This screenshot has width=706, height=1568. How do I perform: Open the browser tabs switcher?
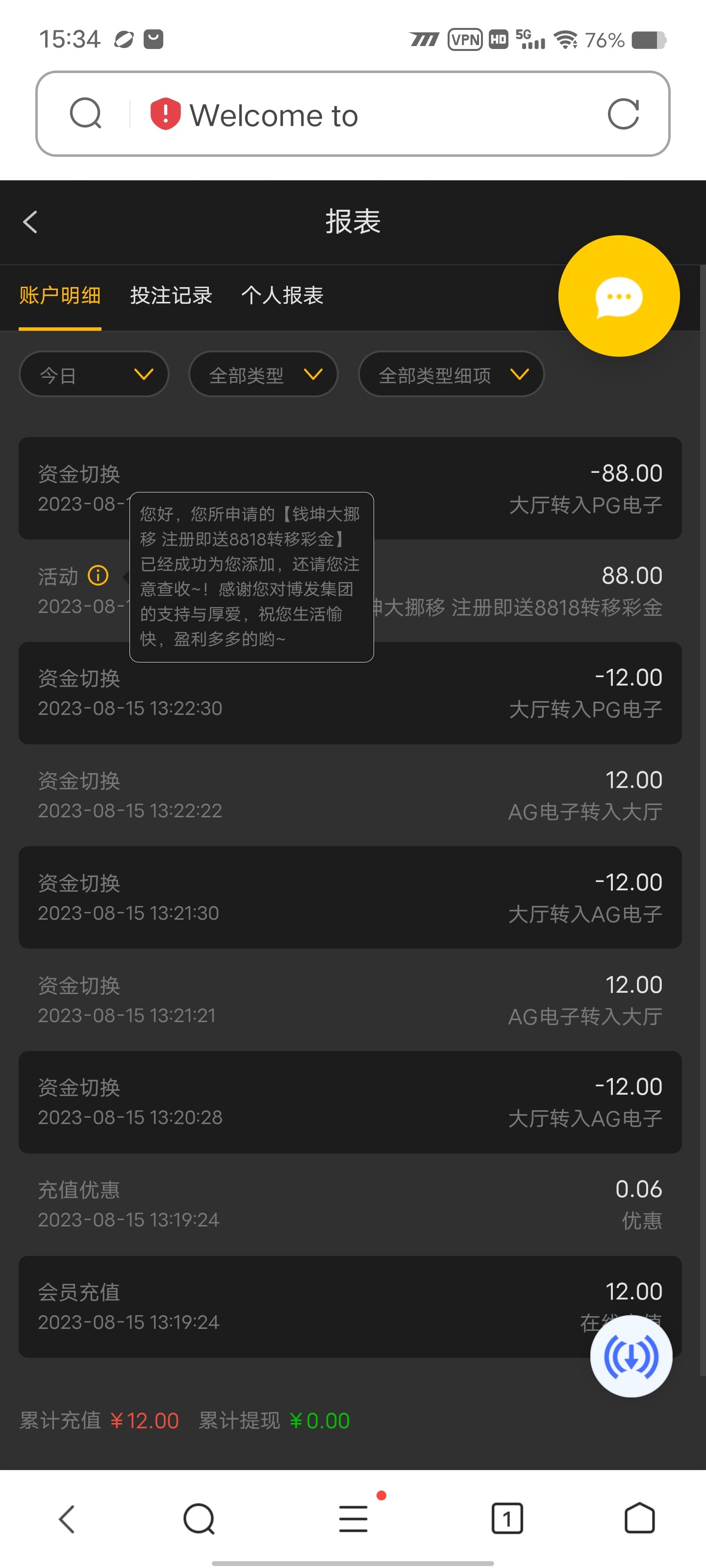507,1519
